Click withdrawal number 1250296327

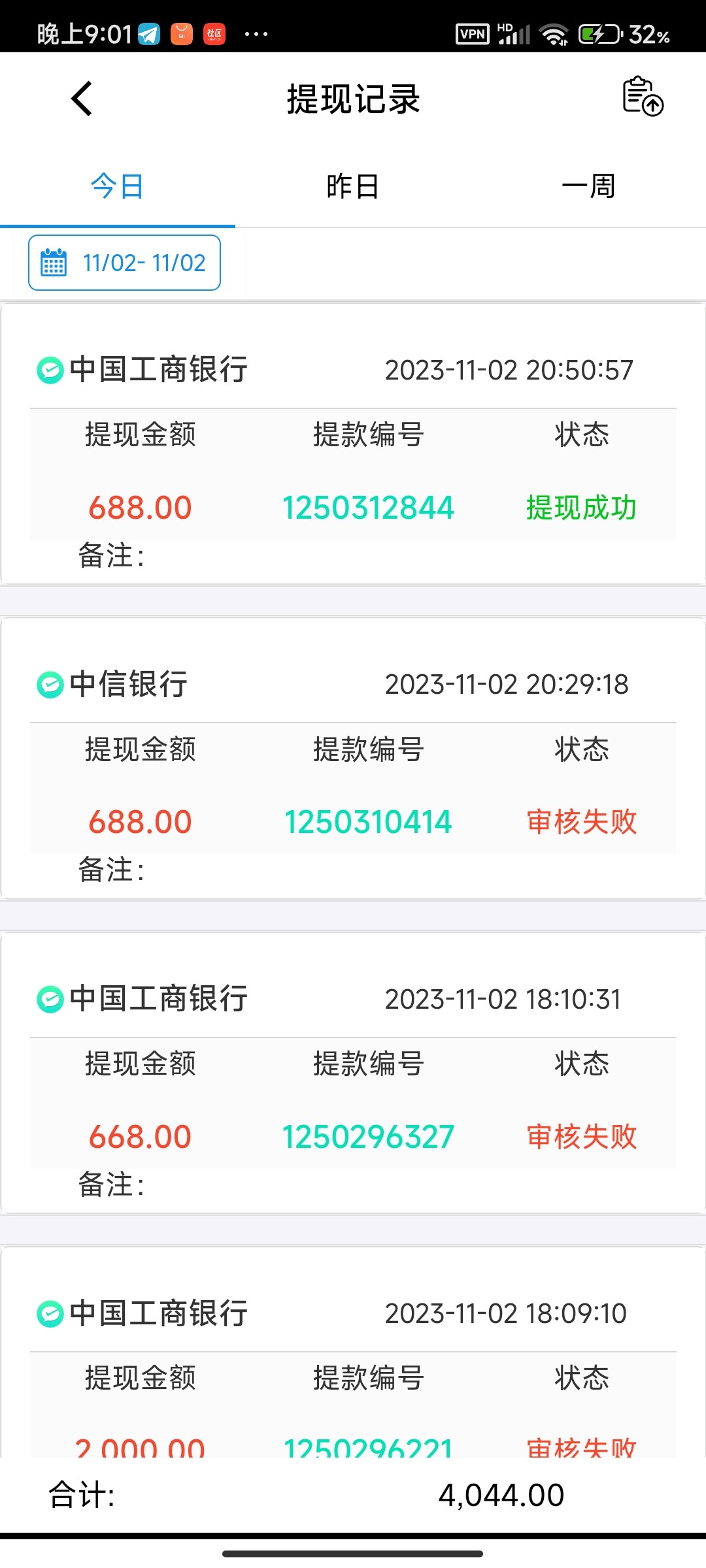(368, 1137)
